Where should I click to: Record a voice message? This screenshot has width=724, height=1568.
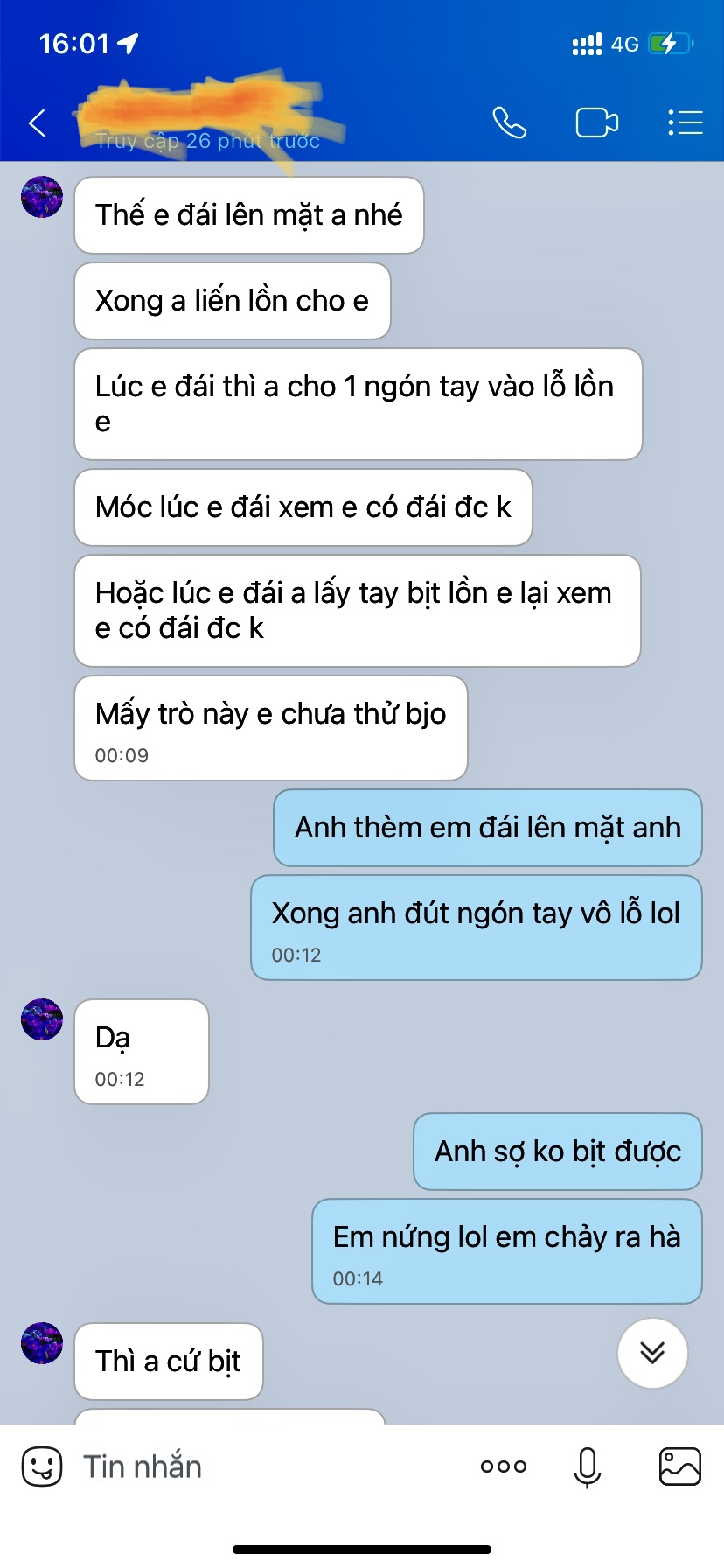(588, 1467)
